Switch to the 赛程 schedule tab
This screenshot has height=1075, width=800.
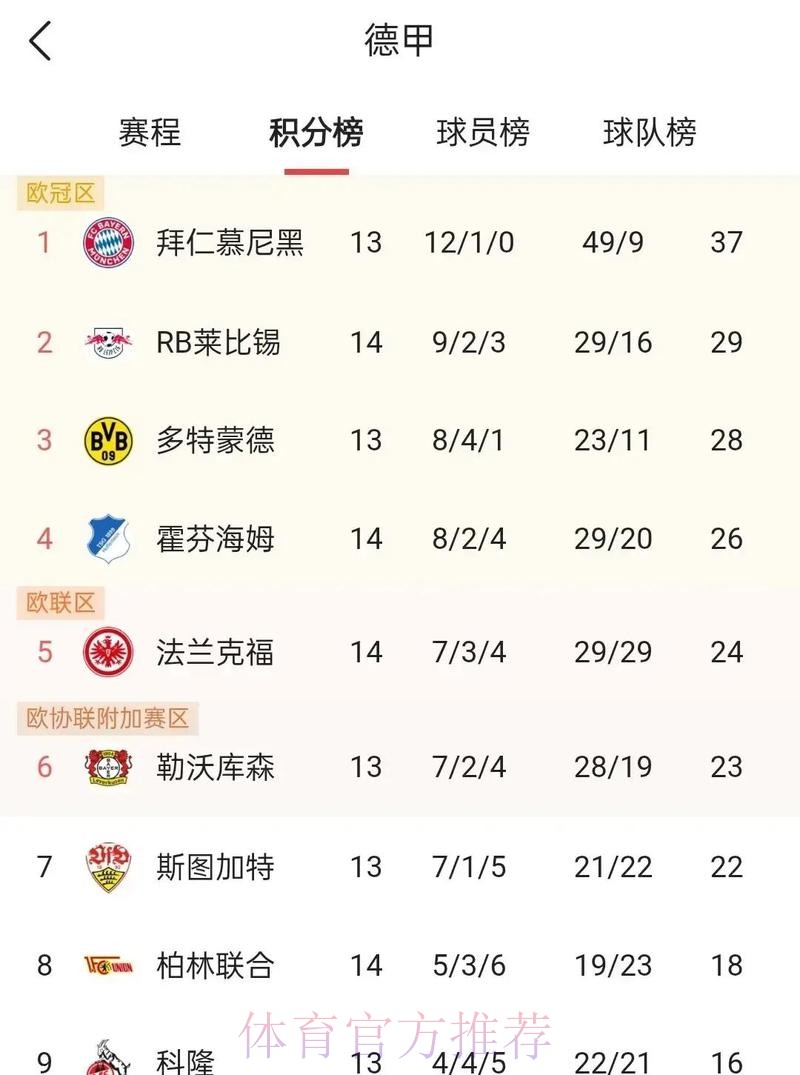tap(151, 131)
